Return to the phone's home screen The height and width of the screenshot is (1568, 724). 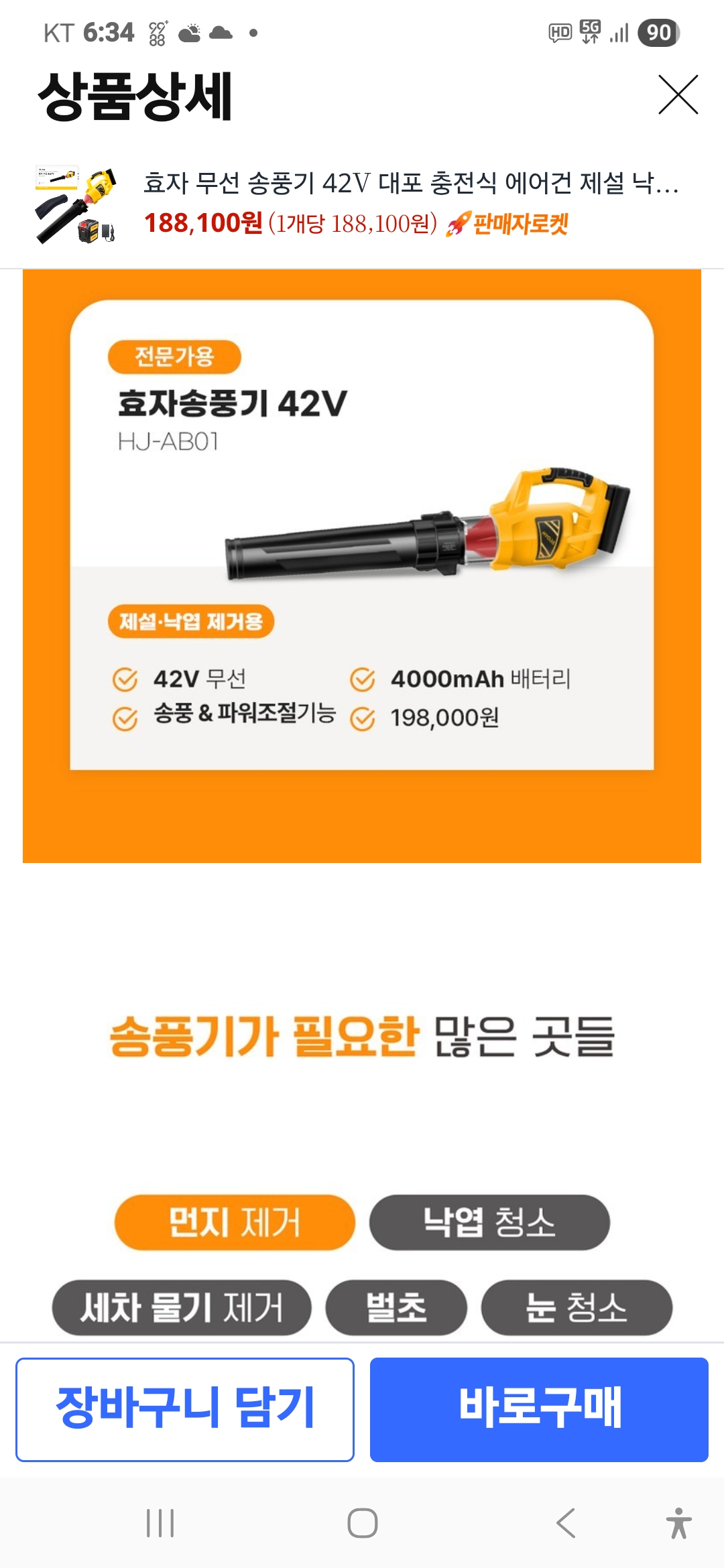pyautogui.click(x=362, y=1523)
